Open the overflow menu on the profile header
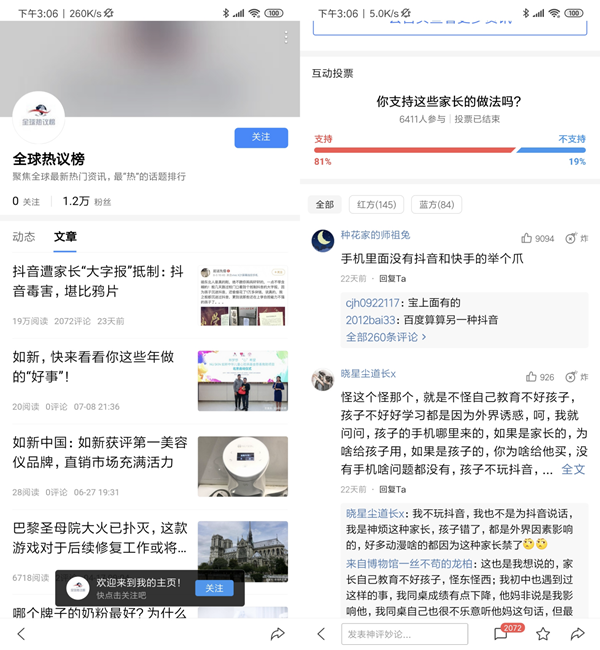 pos(286,37)
